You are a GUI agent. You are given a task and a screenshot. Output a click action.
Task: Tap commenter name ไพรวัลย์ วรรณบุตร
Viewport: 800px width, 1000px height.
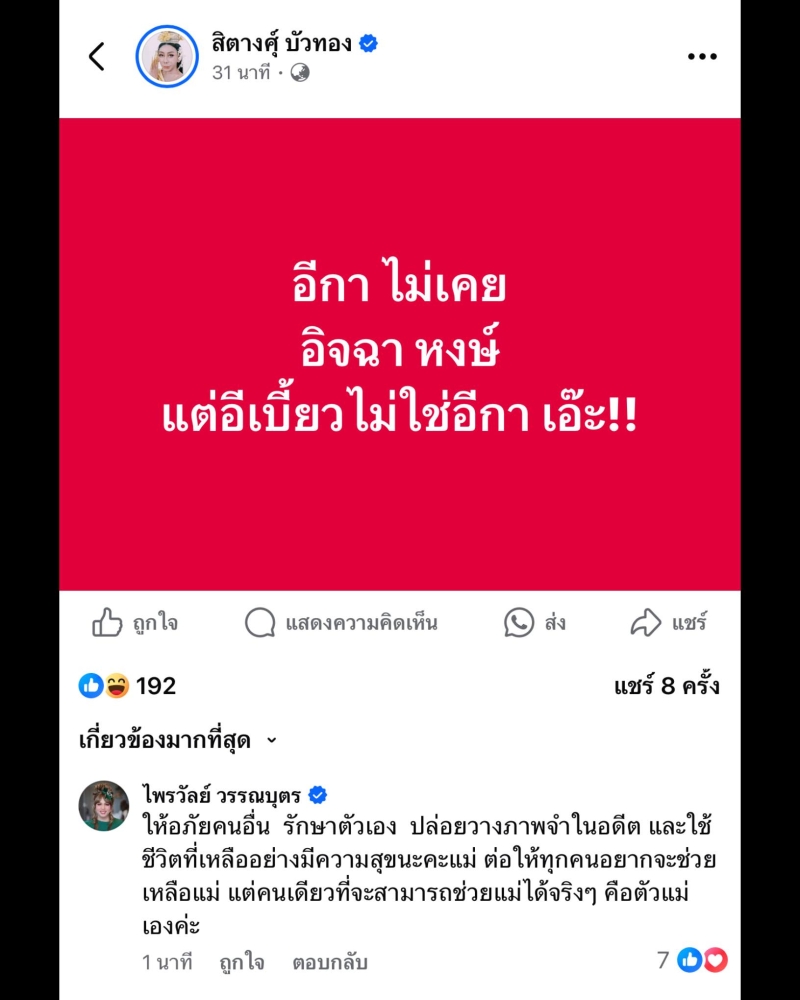[x=224, y=796]
